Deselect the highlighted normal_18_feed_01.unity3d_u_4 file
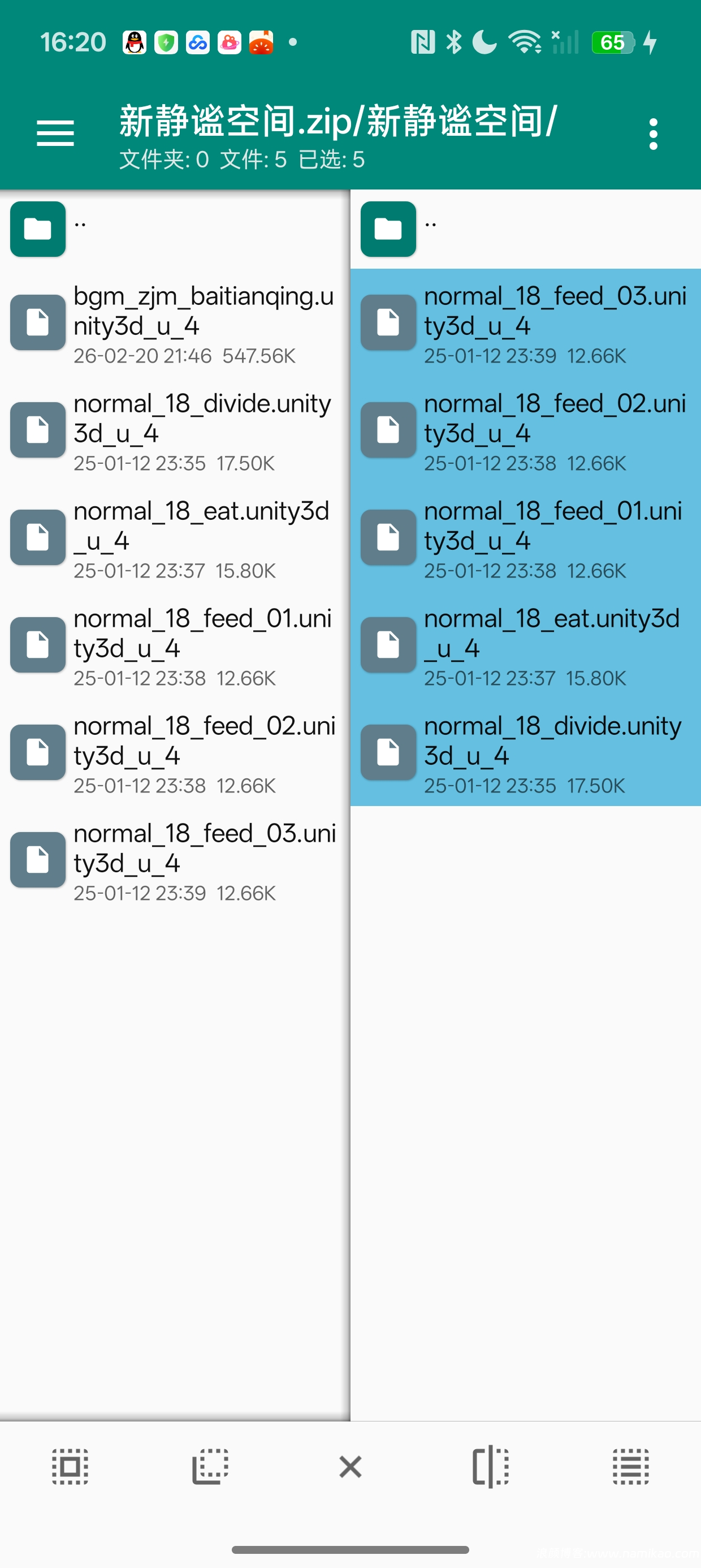This screenshot has height=1568, width=701. (525, 539)
